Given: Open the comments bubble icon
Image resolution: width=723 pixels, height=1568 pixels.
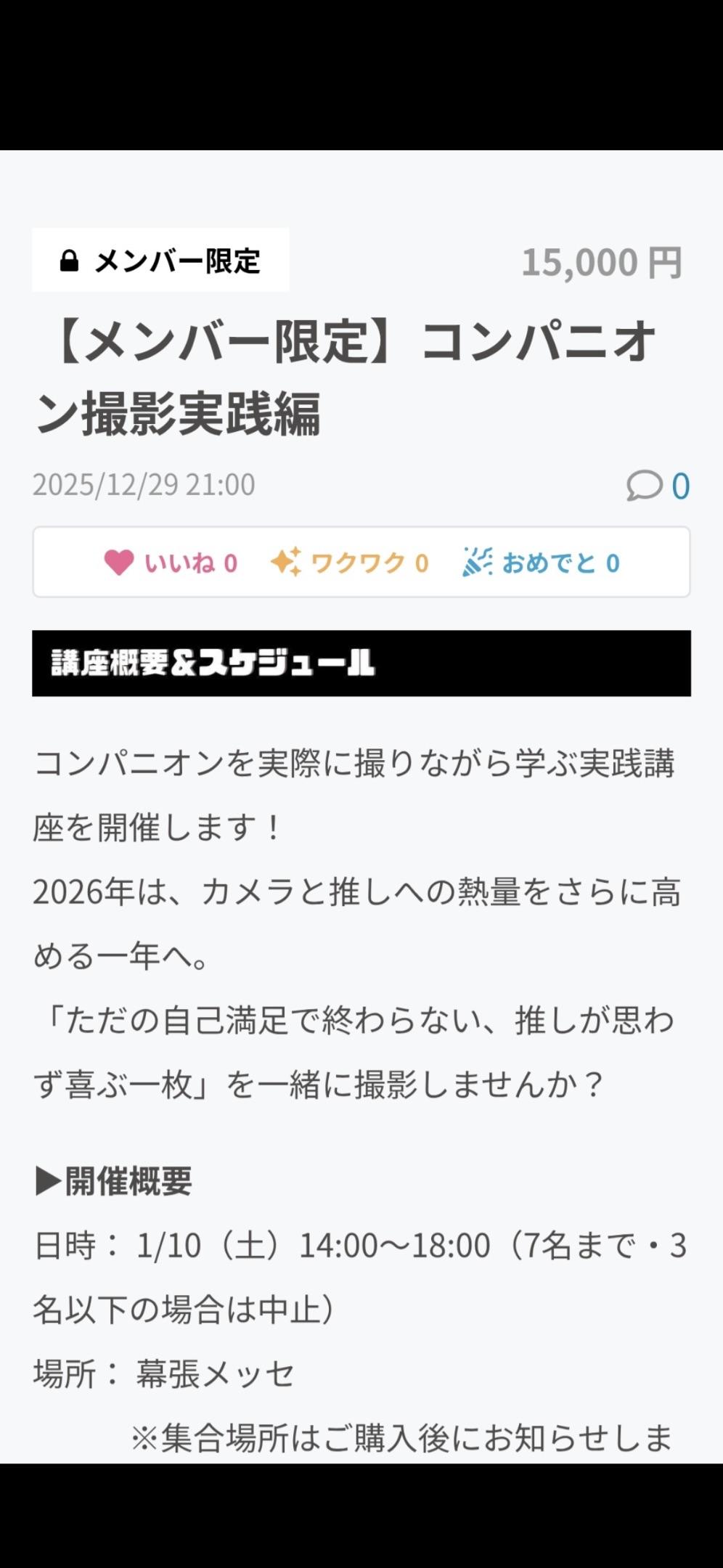Looking at the screenshot, I should coord(645,485).
